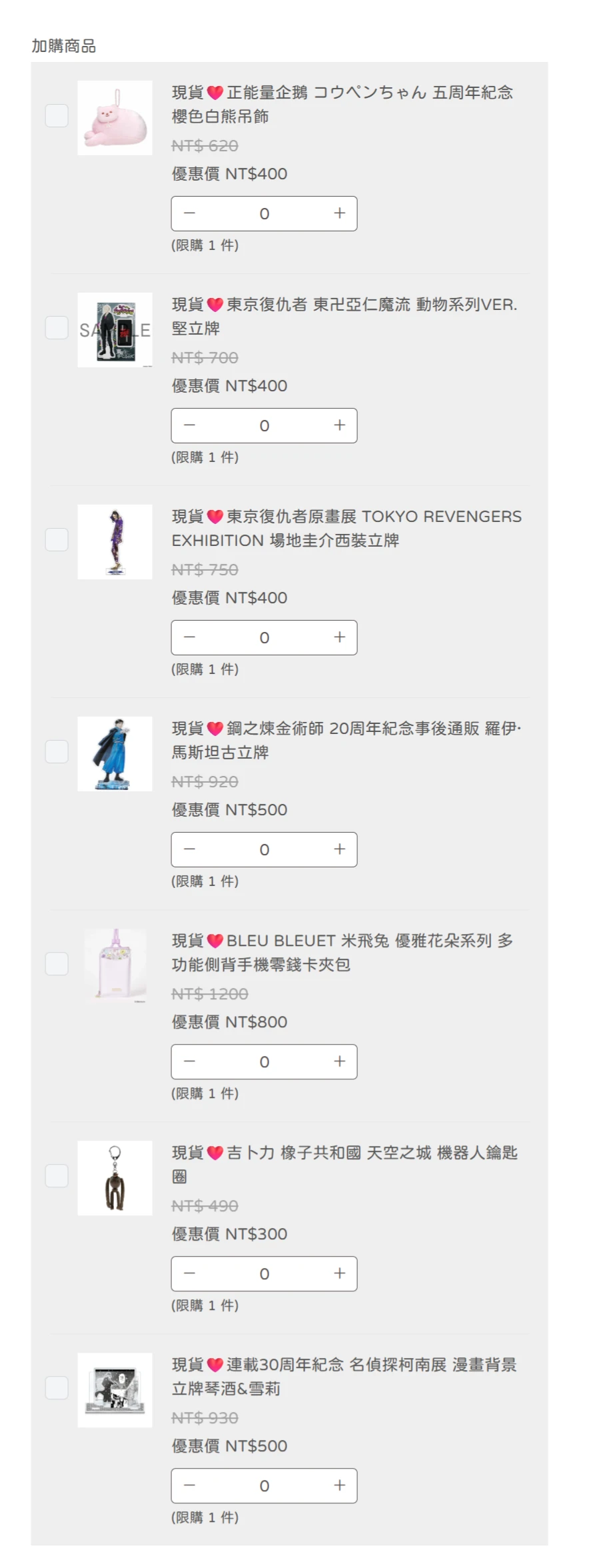The width and height of the screenshot is (611, 1568).
Task: Add one 羅伊·馬斯坦古立牌 using plus
Action: 340,849
